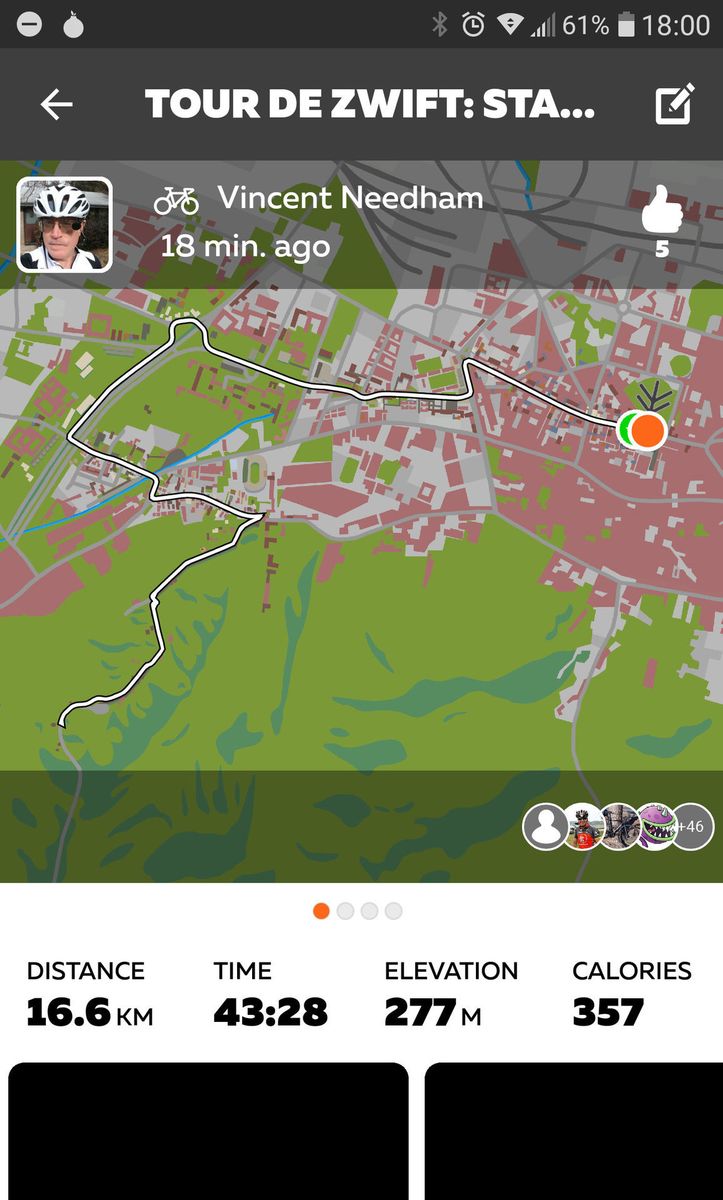This screenshot has width=723, height=1200.
Task: View the riders who gave Ride Ons
Action: pyautogui.click(x=618, y=827)
